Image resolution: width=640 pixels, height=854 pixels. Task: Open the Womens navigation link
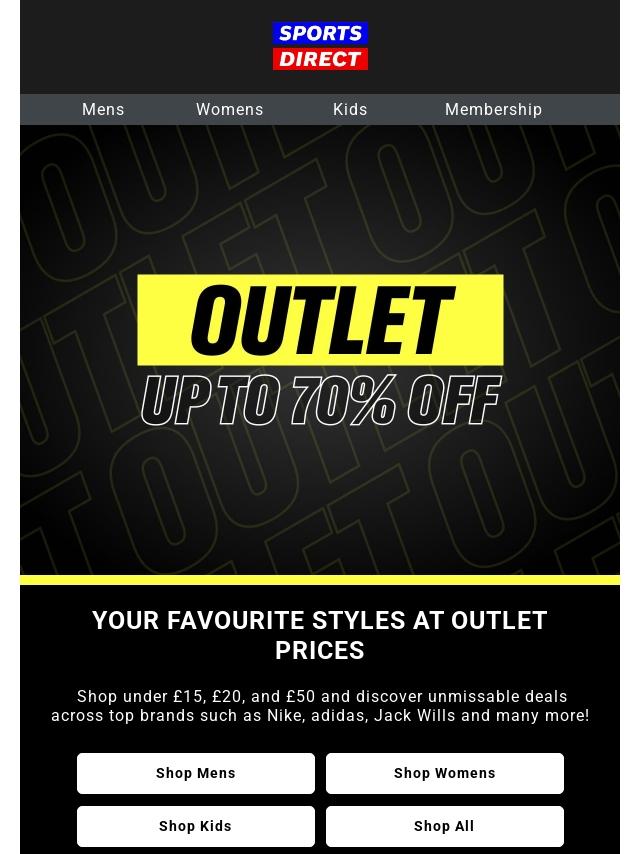(x=229, y=110)
